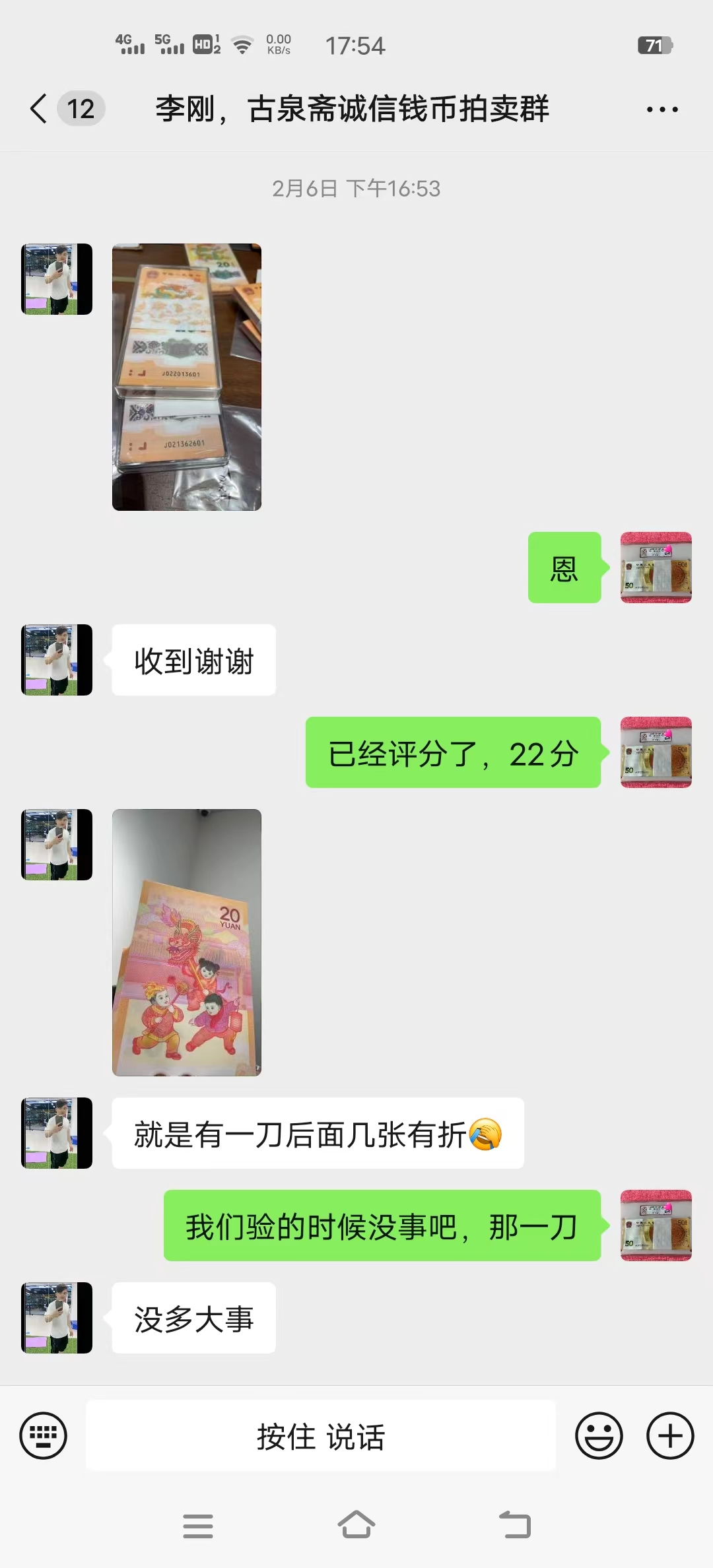Tap the 按住 说话 voice button
713x1568 pixels.
pos(321,1435)
